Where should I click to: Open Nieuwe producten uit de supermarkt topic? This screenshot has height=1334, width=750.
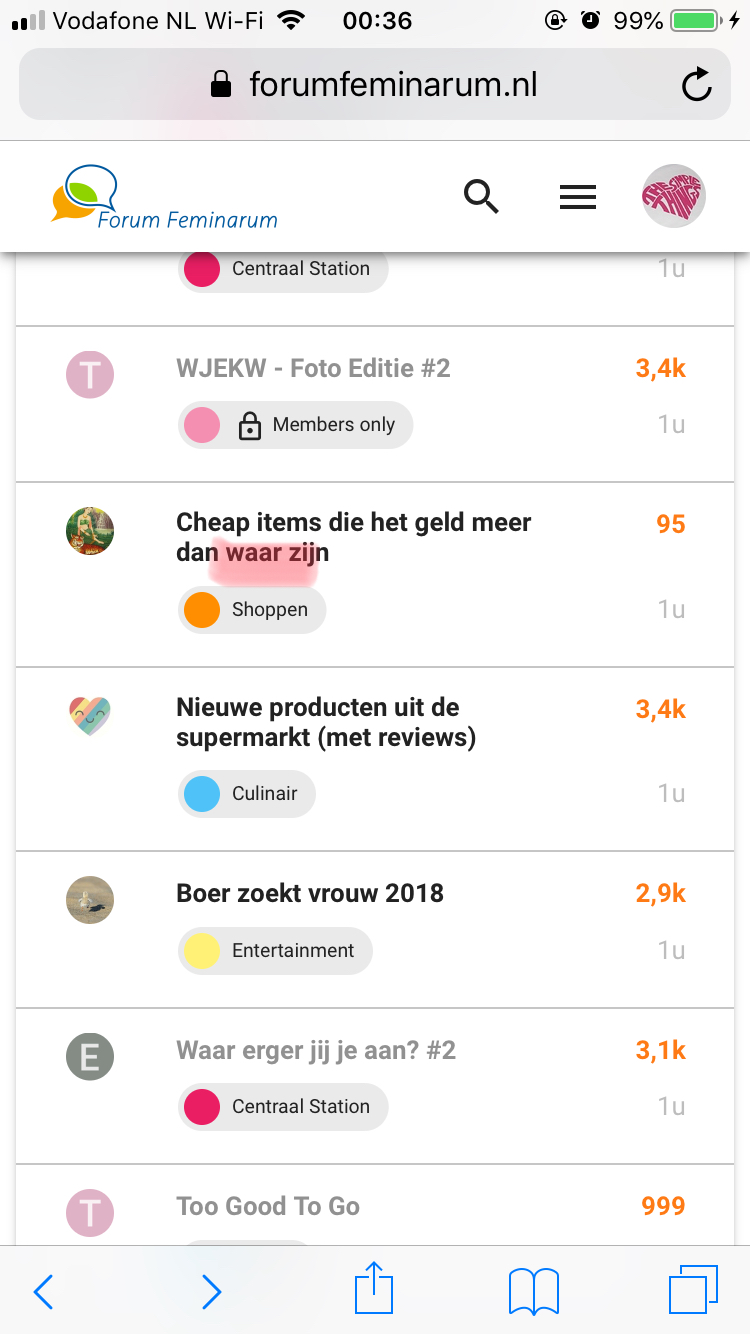point(326,722)
